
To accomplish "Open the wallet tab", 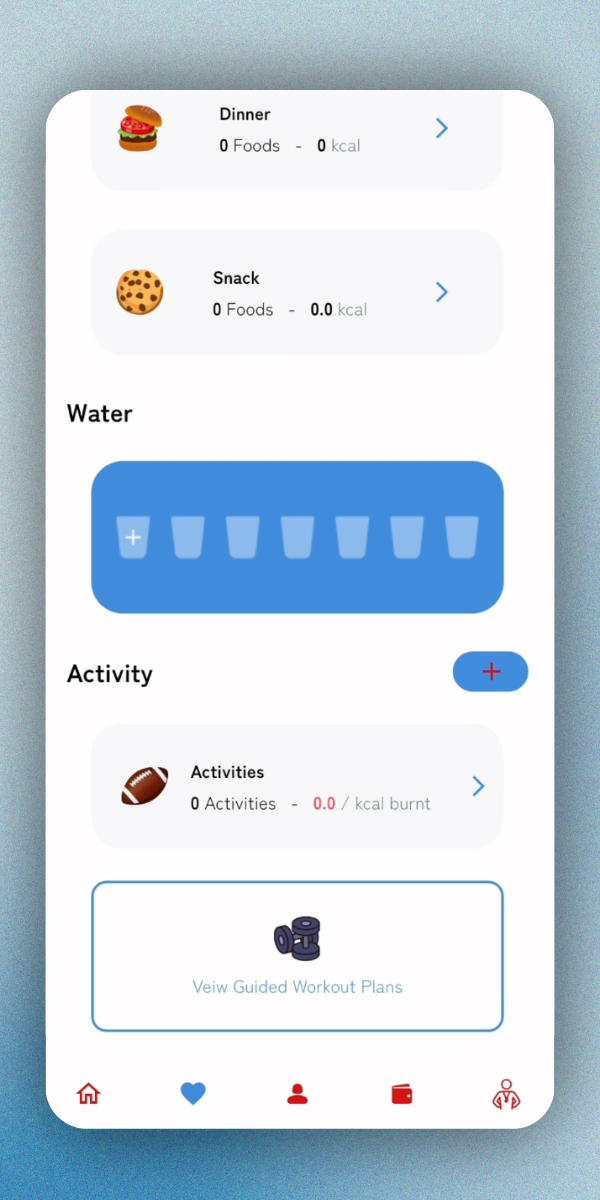I will (x=402, y=1094).
